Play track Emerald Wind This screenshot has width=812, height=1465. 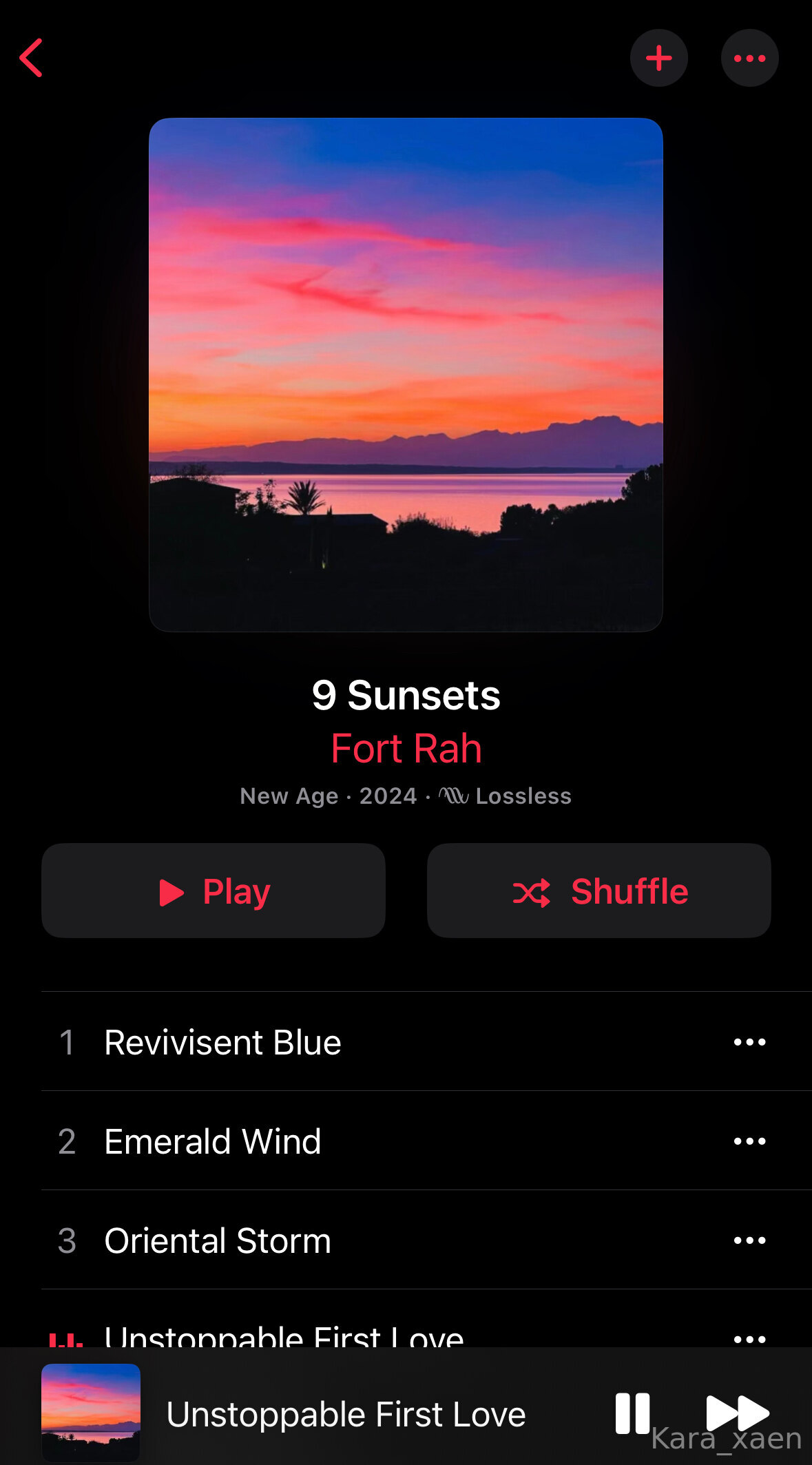(x=386, y=1141)
